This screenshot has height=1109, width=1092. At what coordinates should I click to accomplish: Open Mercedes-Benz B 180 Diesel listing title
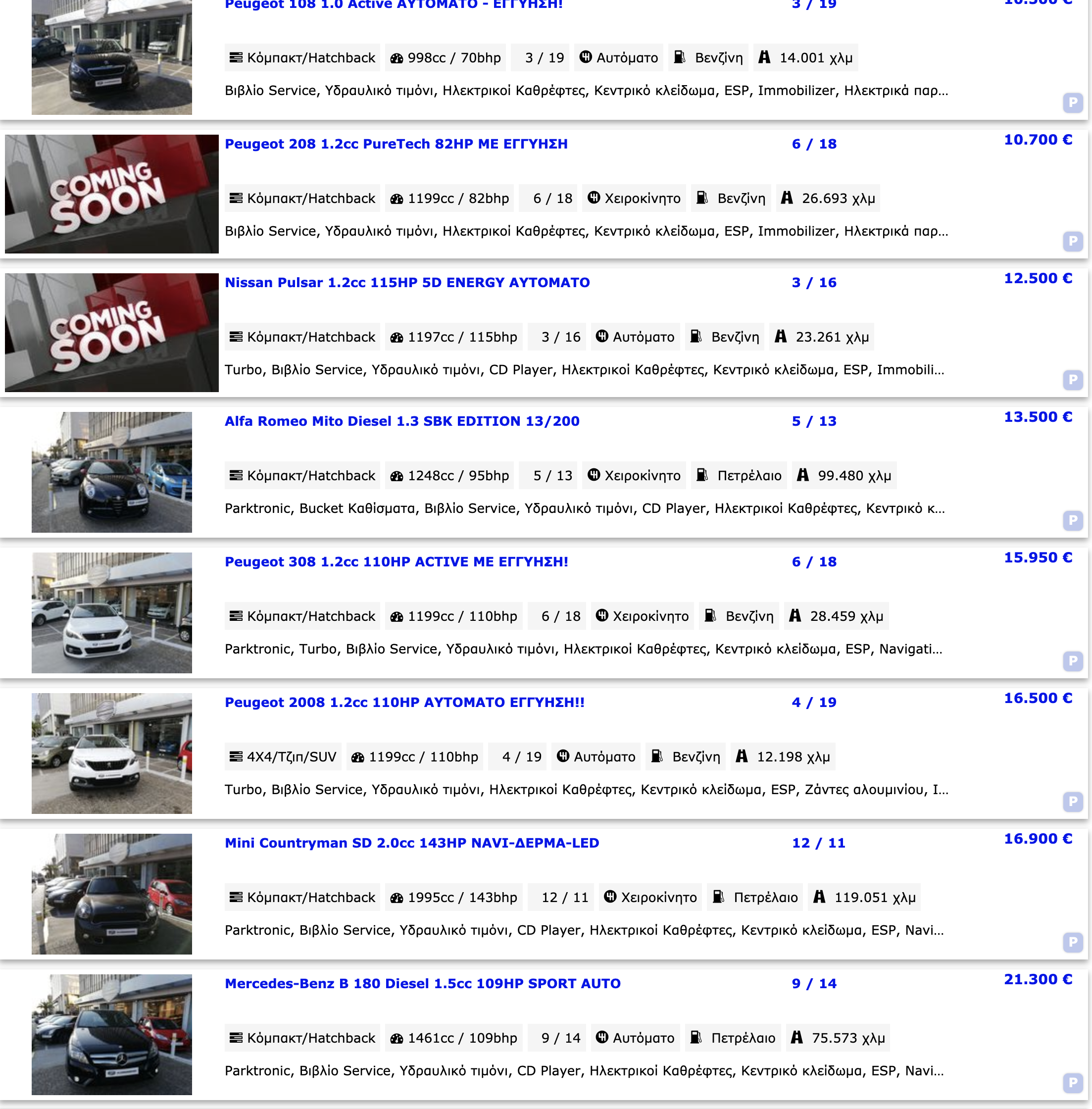422,983
